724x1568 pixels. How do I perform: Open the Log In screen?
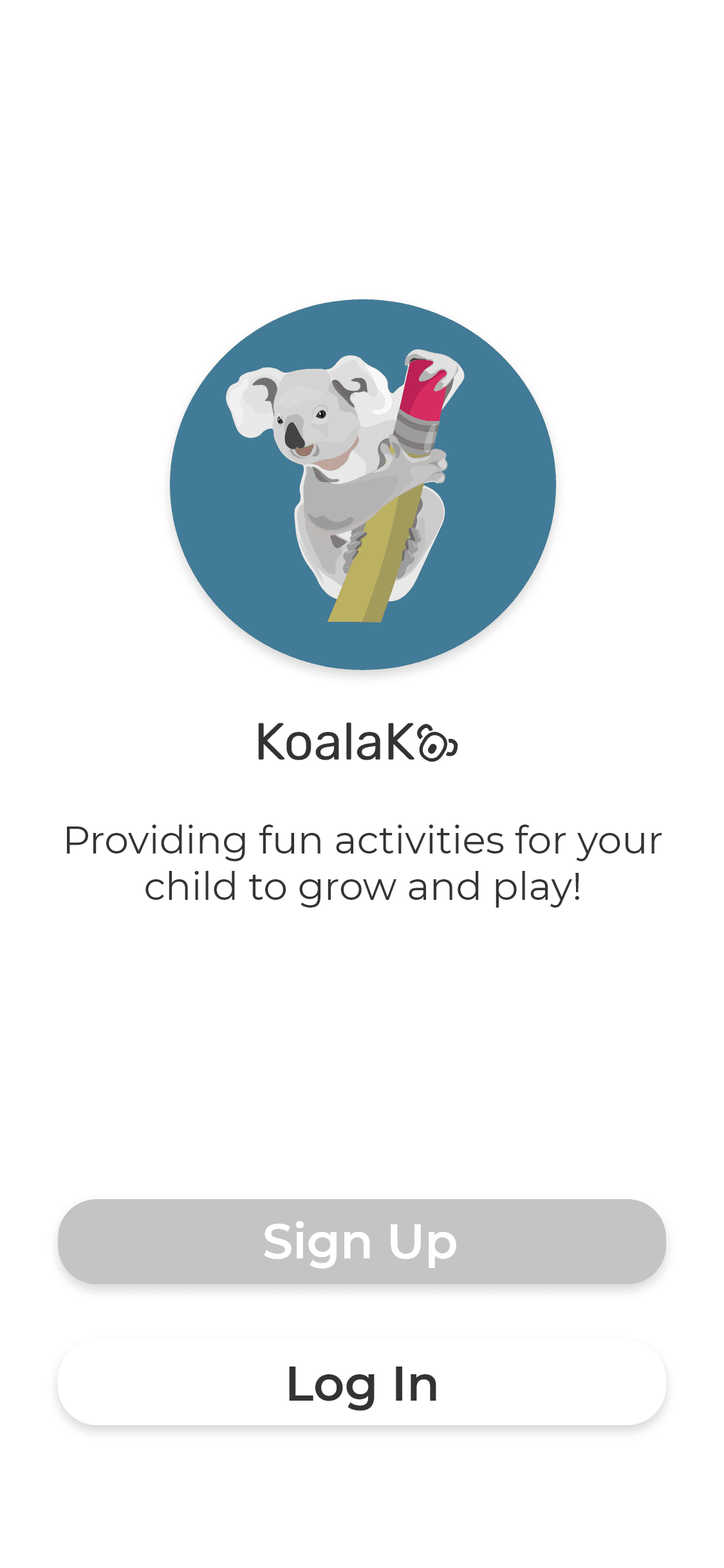click(x=362, y=1384)
